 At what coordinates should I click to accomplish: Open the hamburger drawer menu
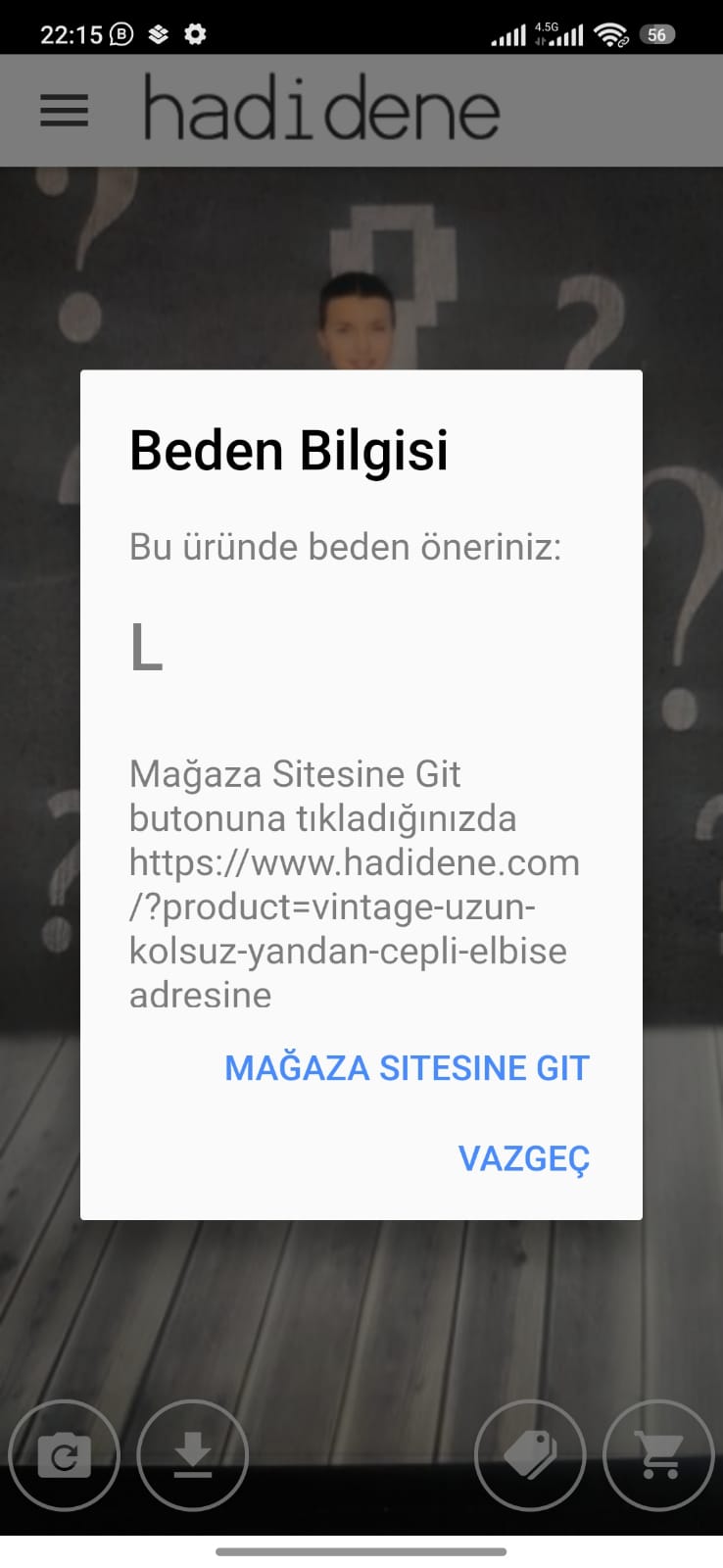pyautogui.click(x=64, y=111)
